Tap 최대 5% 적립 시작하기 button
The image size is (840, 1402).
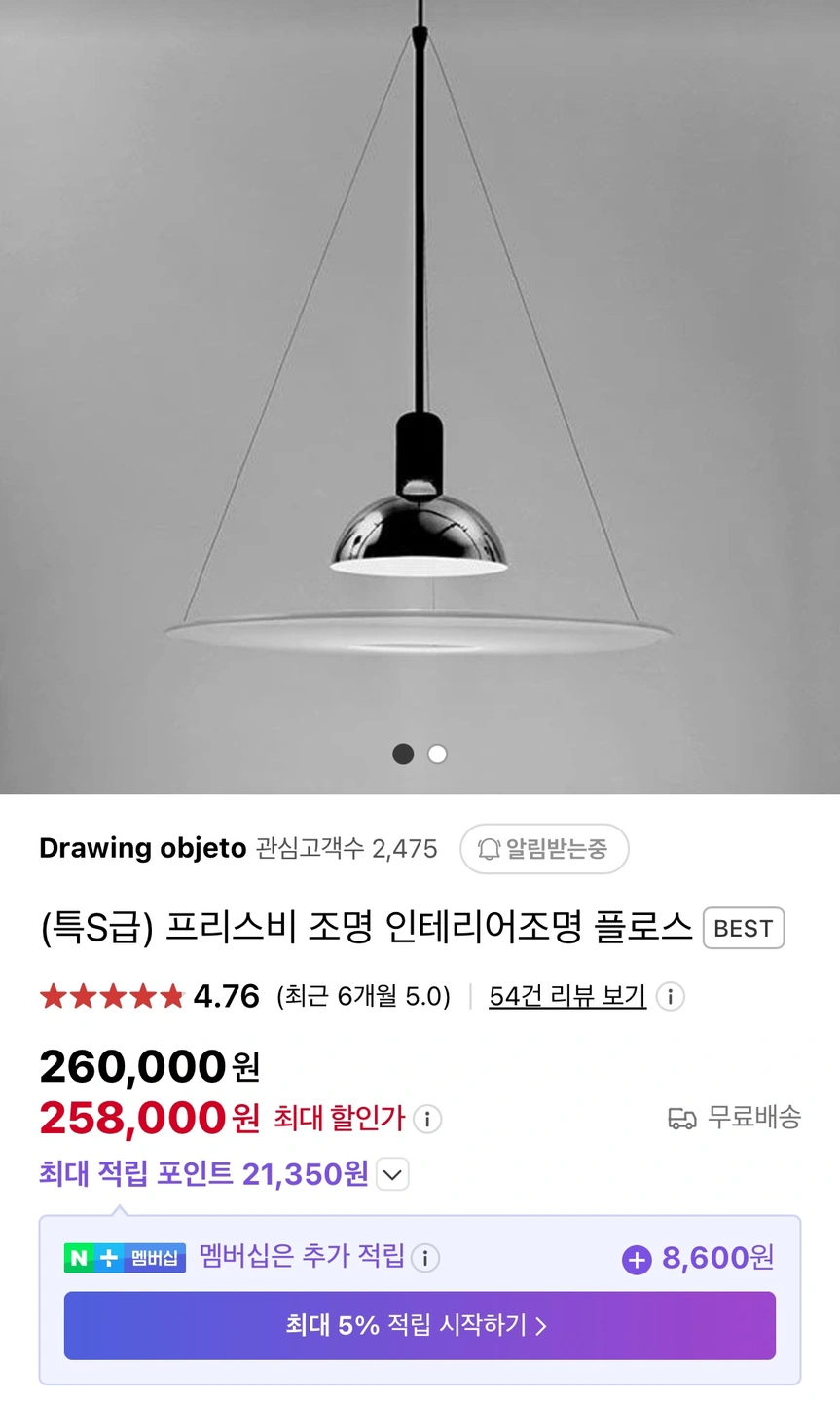[x=420, y=1325]
